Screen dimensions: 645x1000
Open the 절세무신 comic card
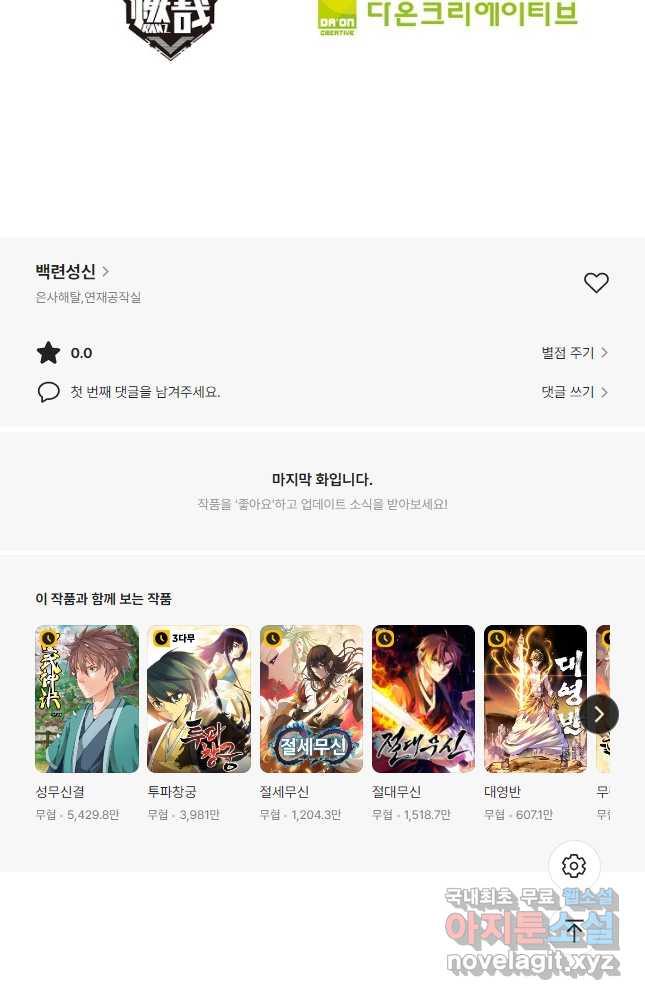point(311,699)
